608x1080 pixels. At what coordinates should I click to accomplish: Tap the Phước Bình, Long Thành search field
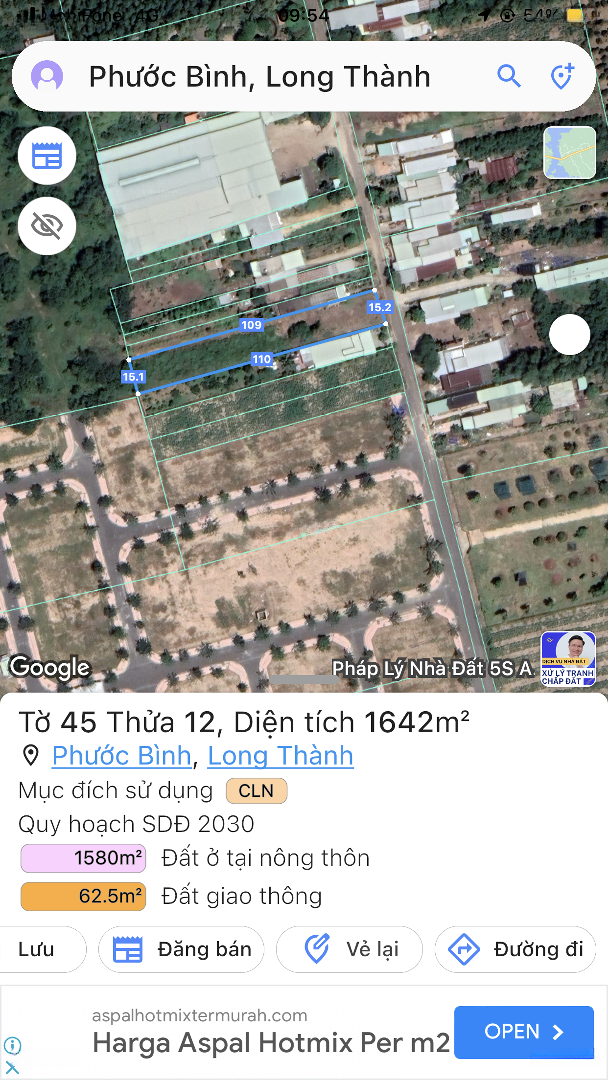point(260,76)
